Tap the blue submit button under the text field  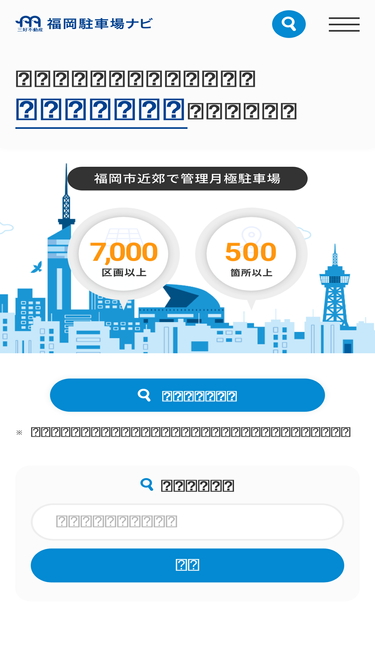click(188, 565)
